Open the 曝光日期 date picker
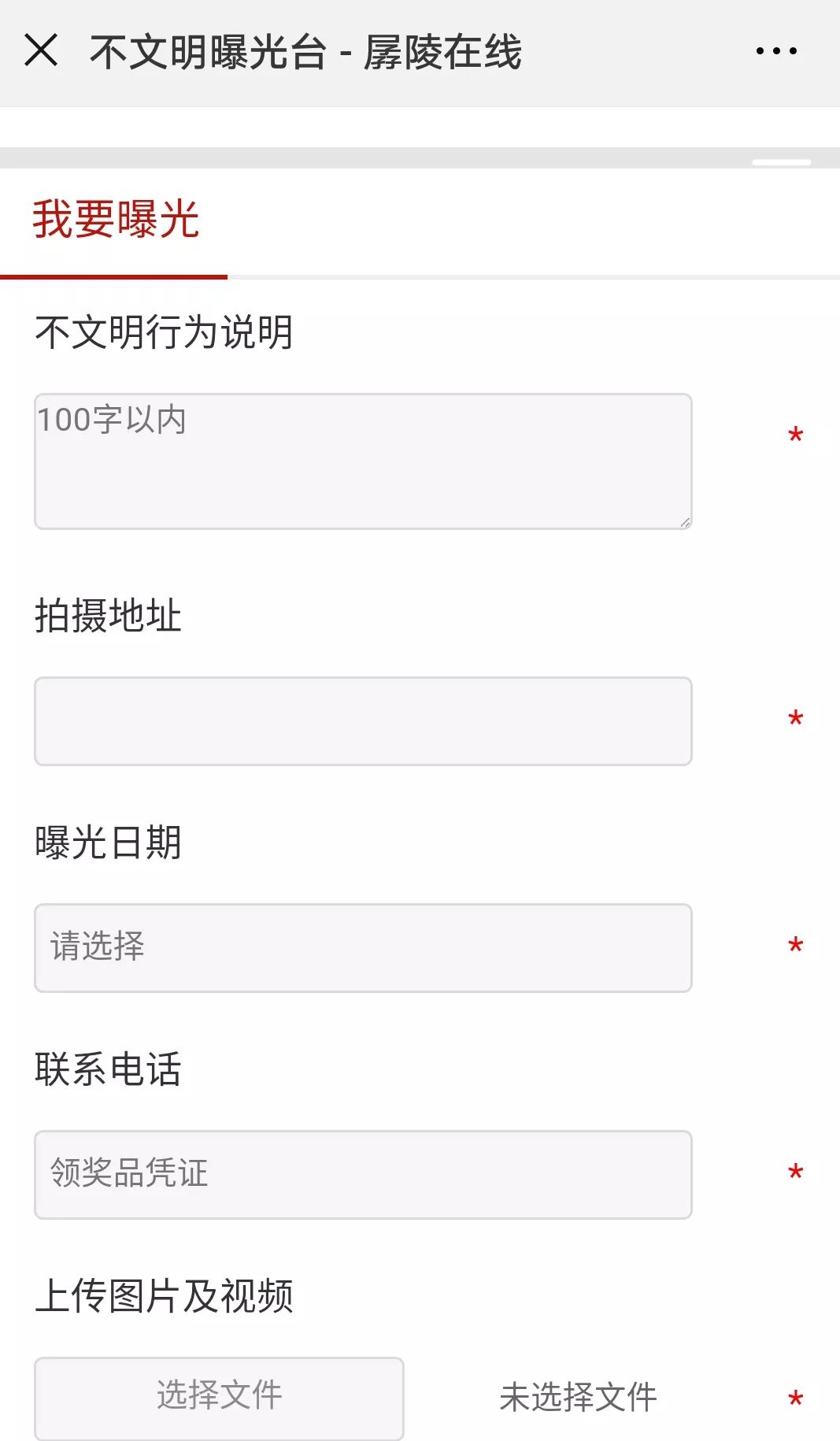Image resolution: width=840 pixels, height=1441 pixels. click(x=362, y=948)
